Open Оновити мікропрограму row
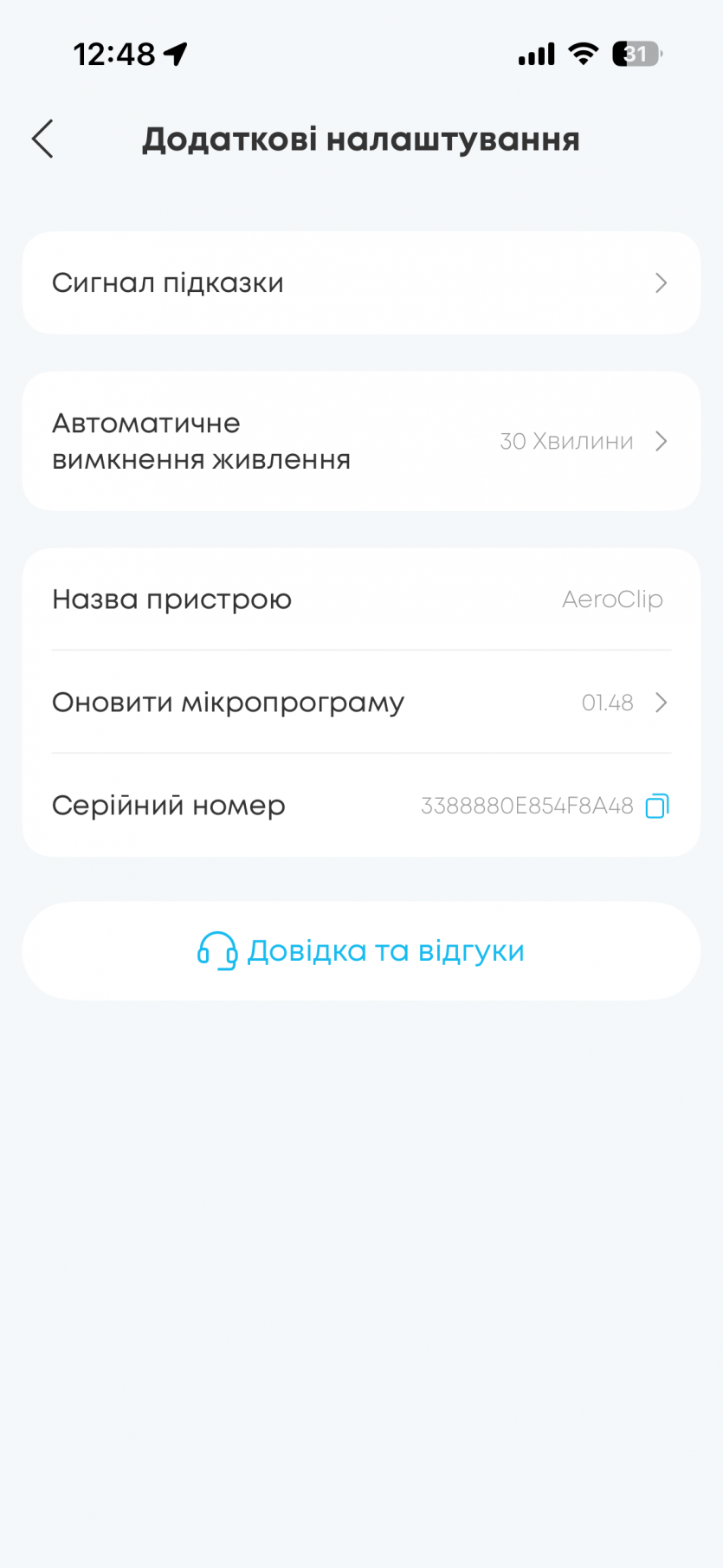Viewport: 723px width, 1568px height. click(360, 703)
